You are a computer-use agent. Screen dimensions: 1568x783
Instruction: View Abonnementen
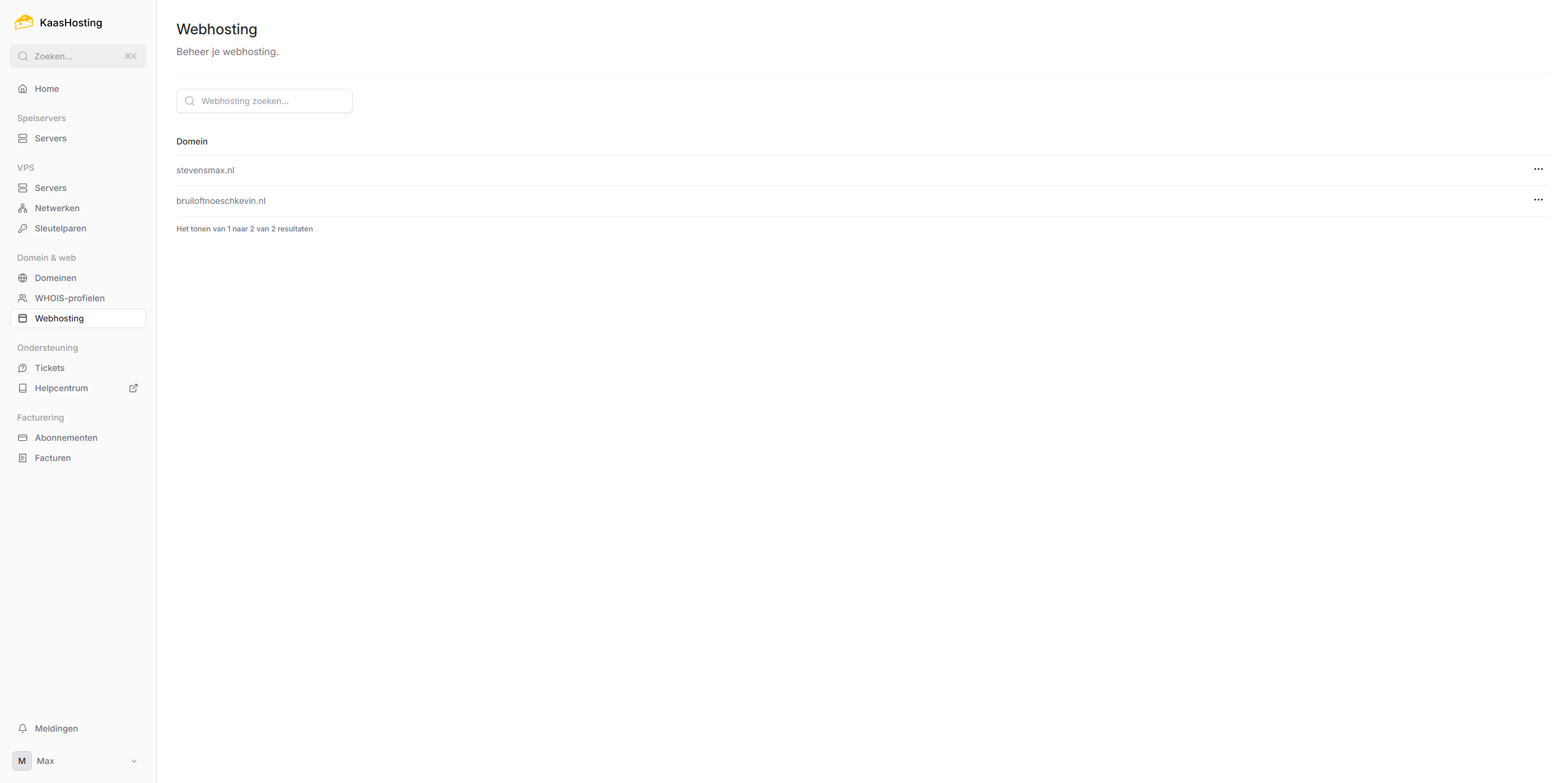66,438
